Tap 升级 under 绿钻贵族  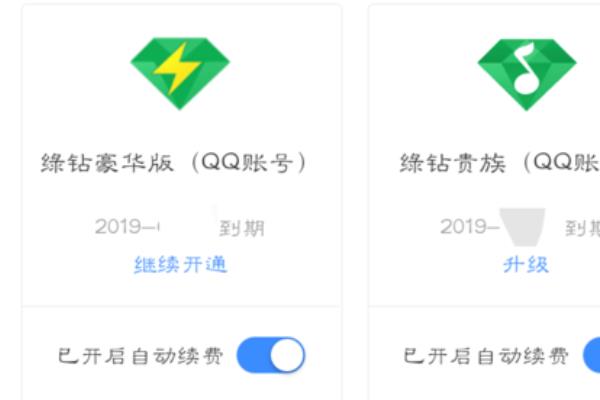click(526, 264)
